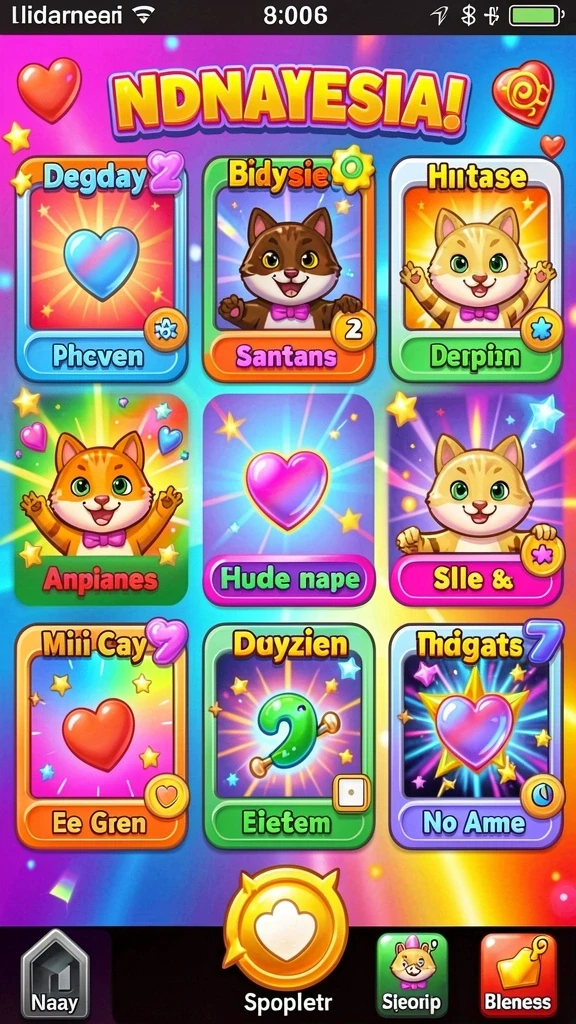Switch to the Naay home tab
The height and width of the screenshot is (1024, 576).
click(x=55, y=974)
